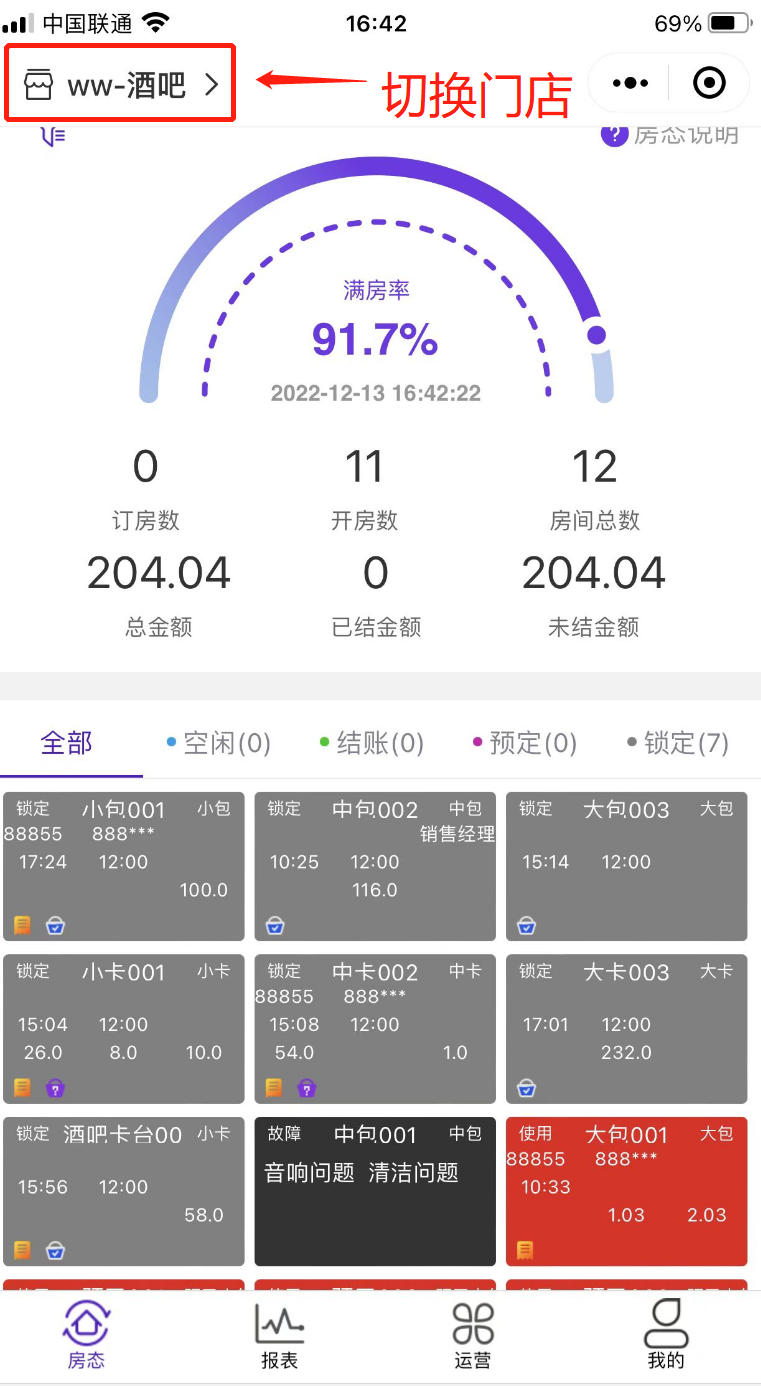Go to the 报表 tab
This screenshot has height=1386, width=761.
click(279, 1337)
